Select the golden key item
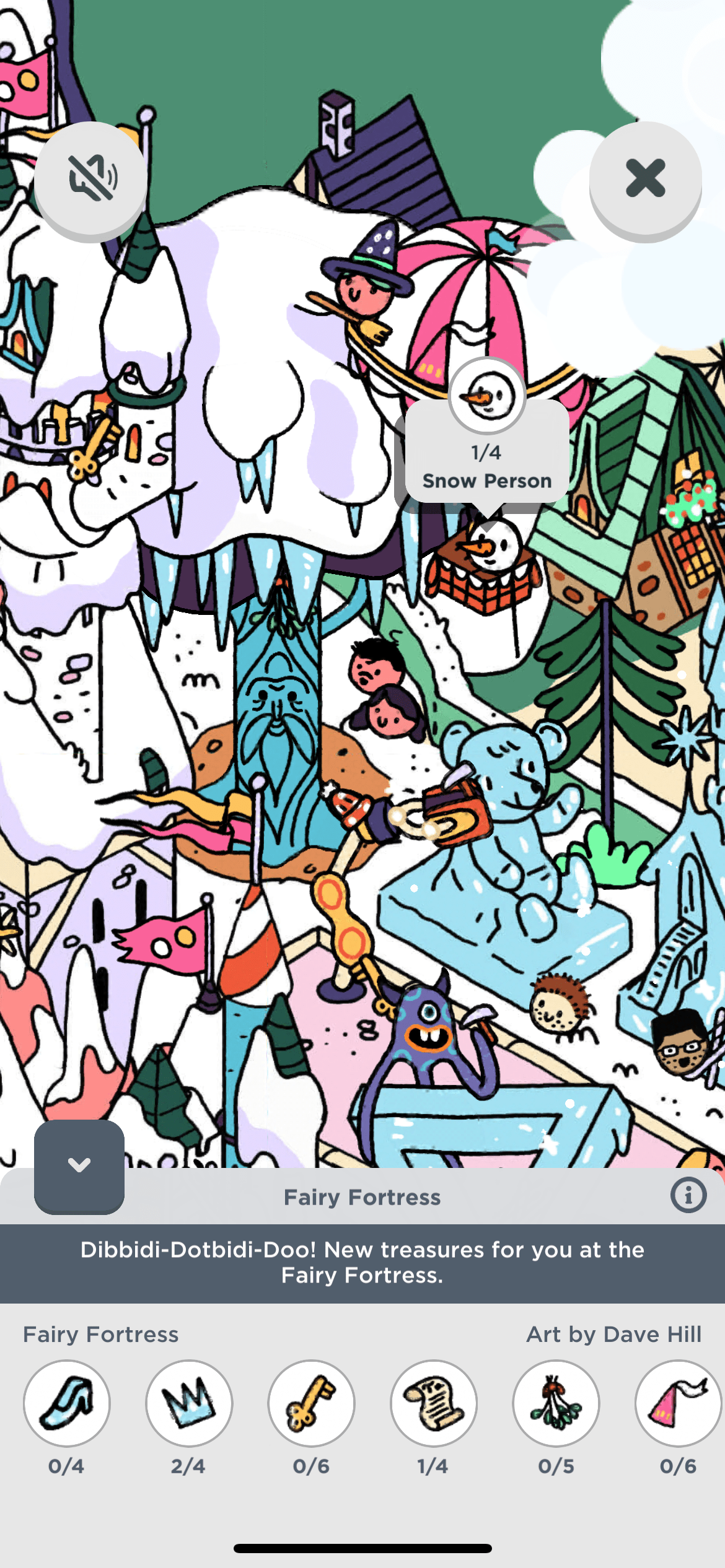Viewport: 725px width, 1568px height. [311, 1403]
